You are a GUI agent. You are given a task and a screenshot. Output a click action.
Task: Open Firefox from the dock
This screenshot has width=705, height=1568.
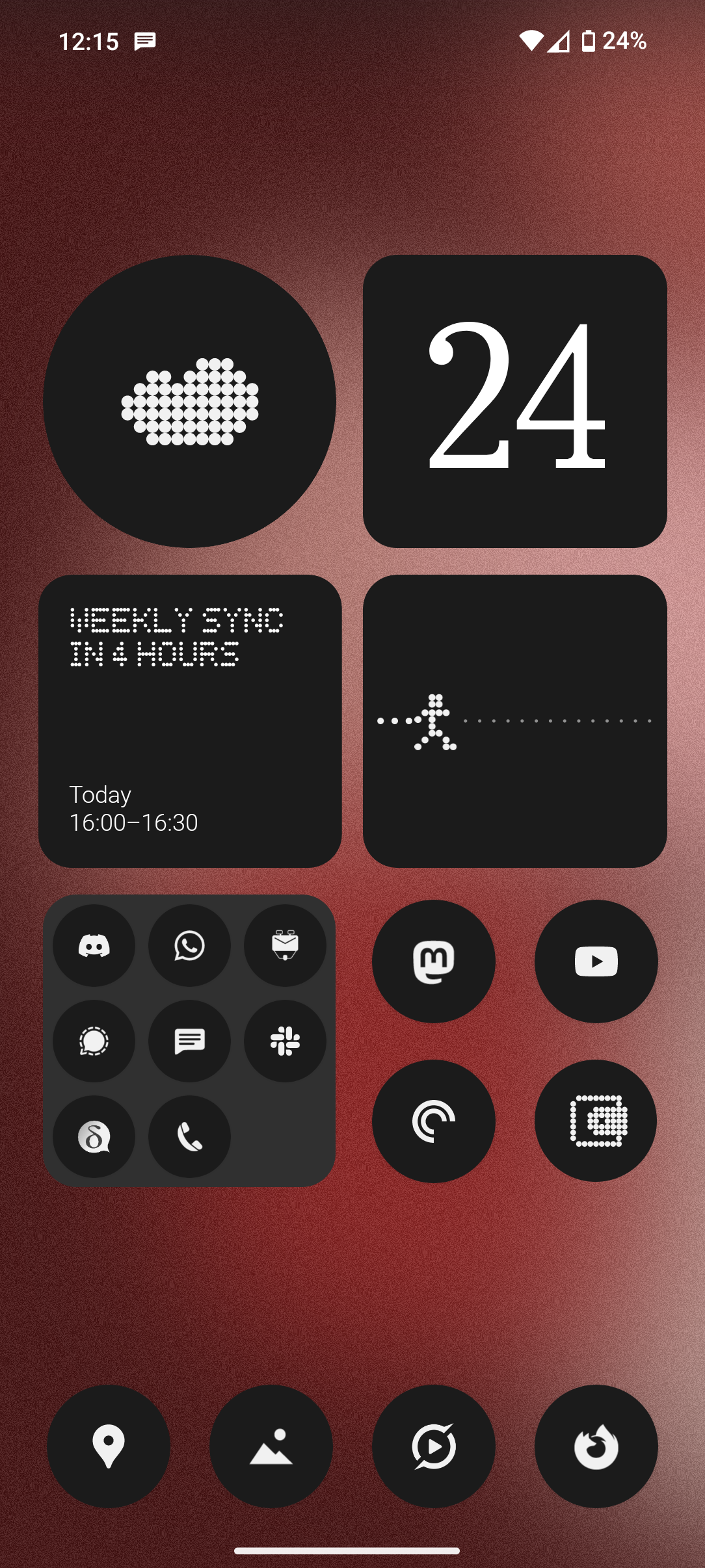(596, 1446)
